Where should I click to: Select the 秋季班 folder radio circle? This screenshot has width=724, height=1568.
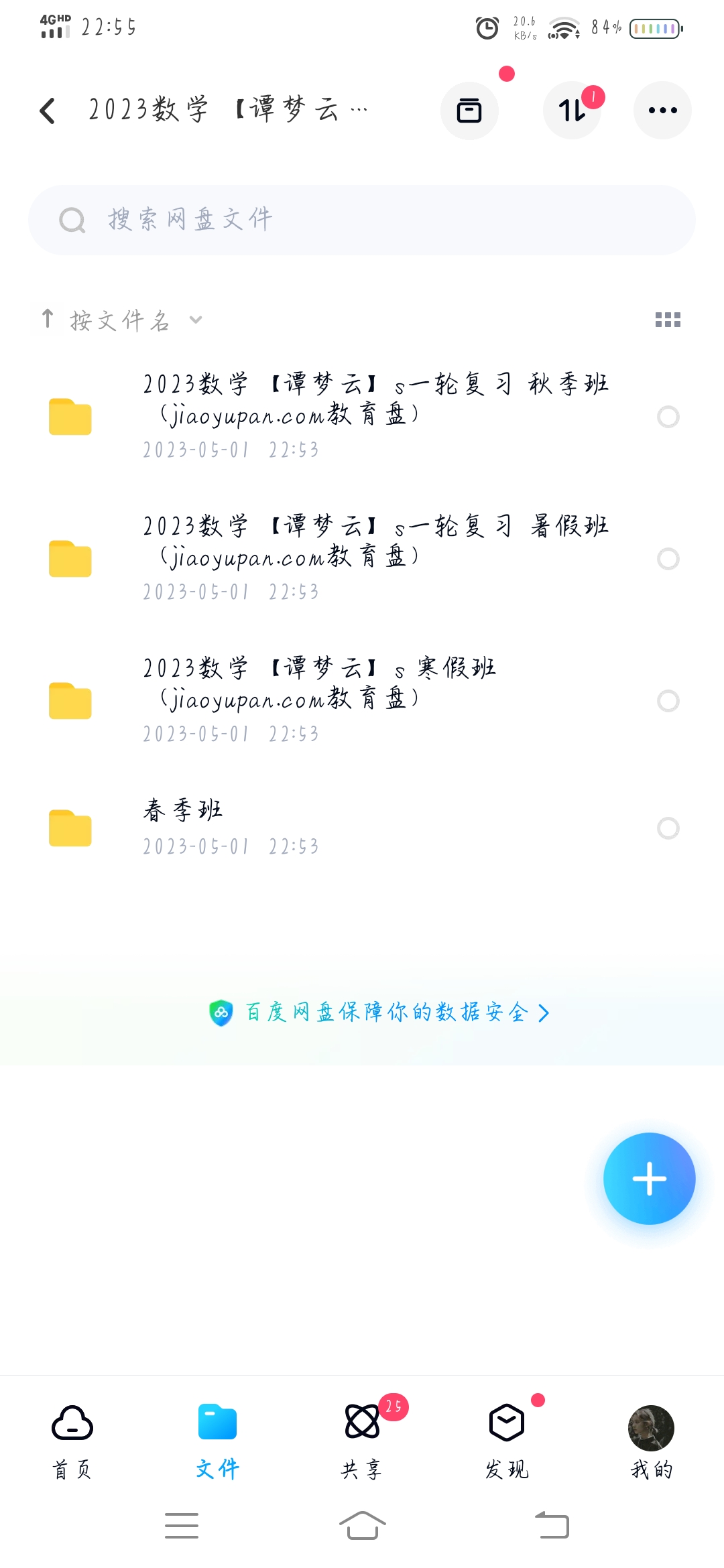(x=668, y=417)
